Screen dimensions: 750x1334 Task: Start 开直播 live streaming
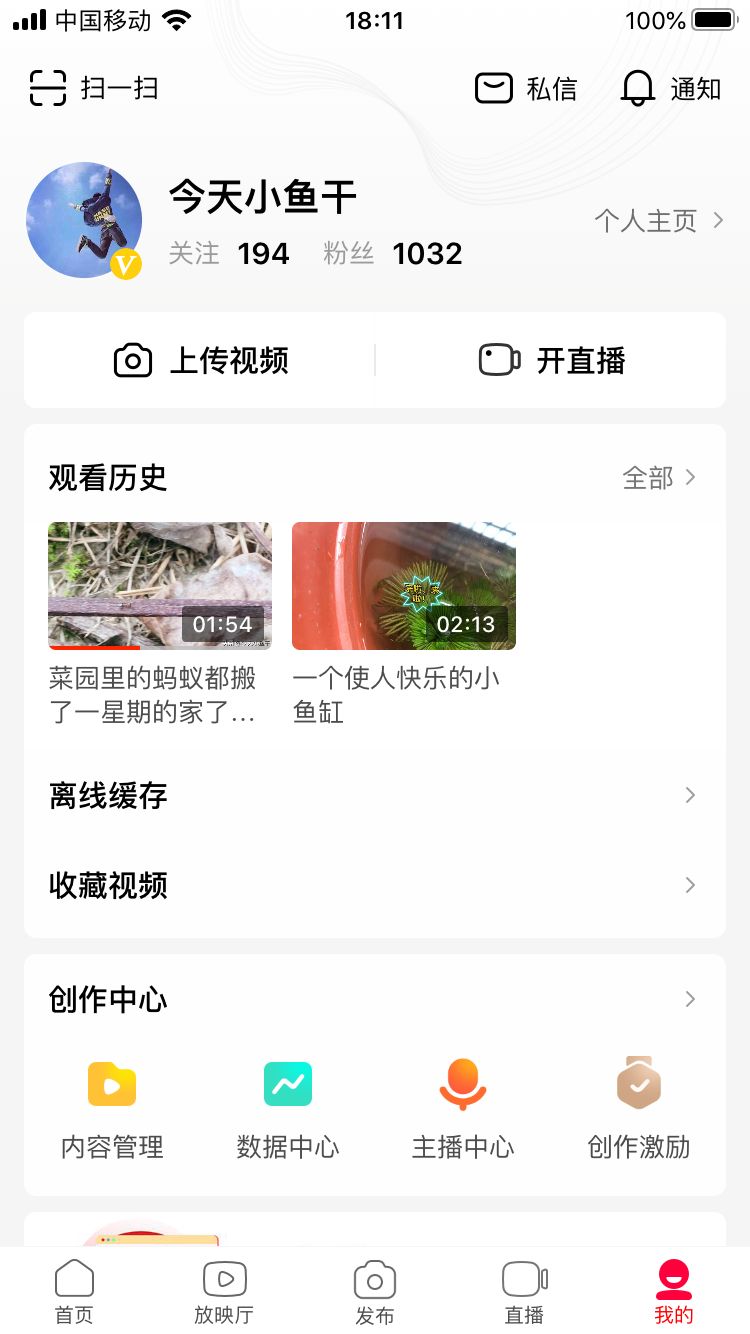click(550, 361)
